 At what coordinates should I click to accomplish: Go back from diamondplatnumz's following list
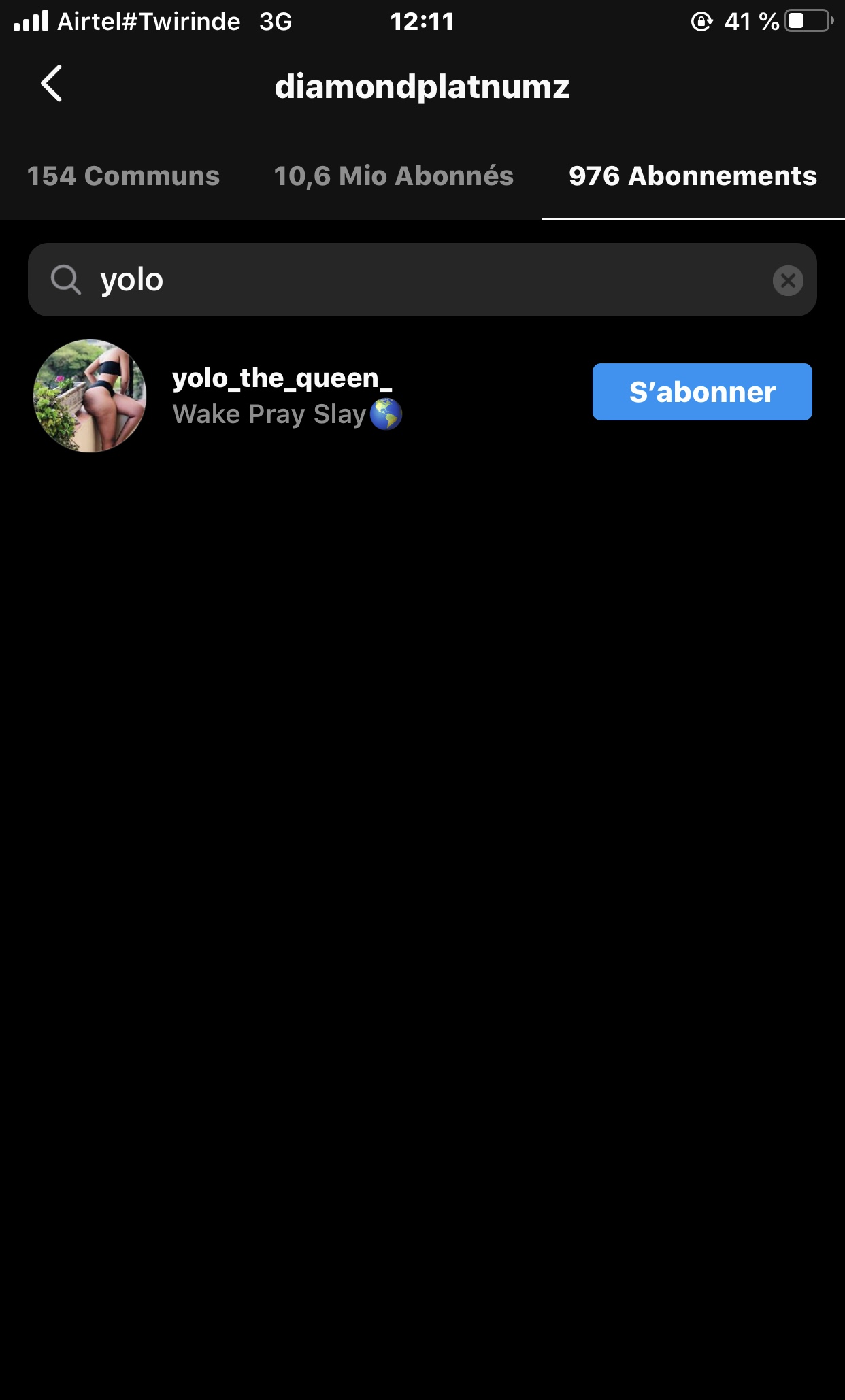[52, 84]
